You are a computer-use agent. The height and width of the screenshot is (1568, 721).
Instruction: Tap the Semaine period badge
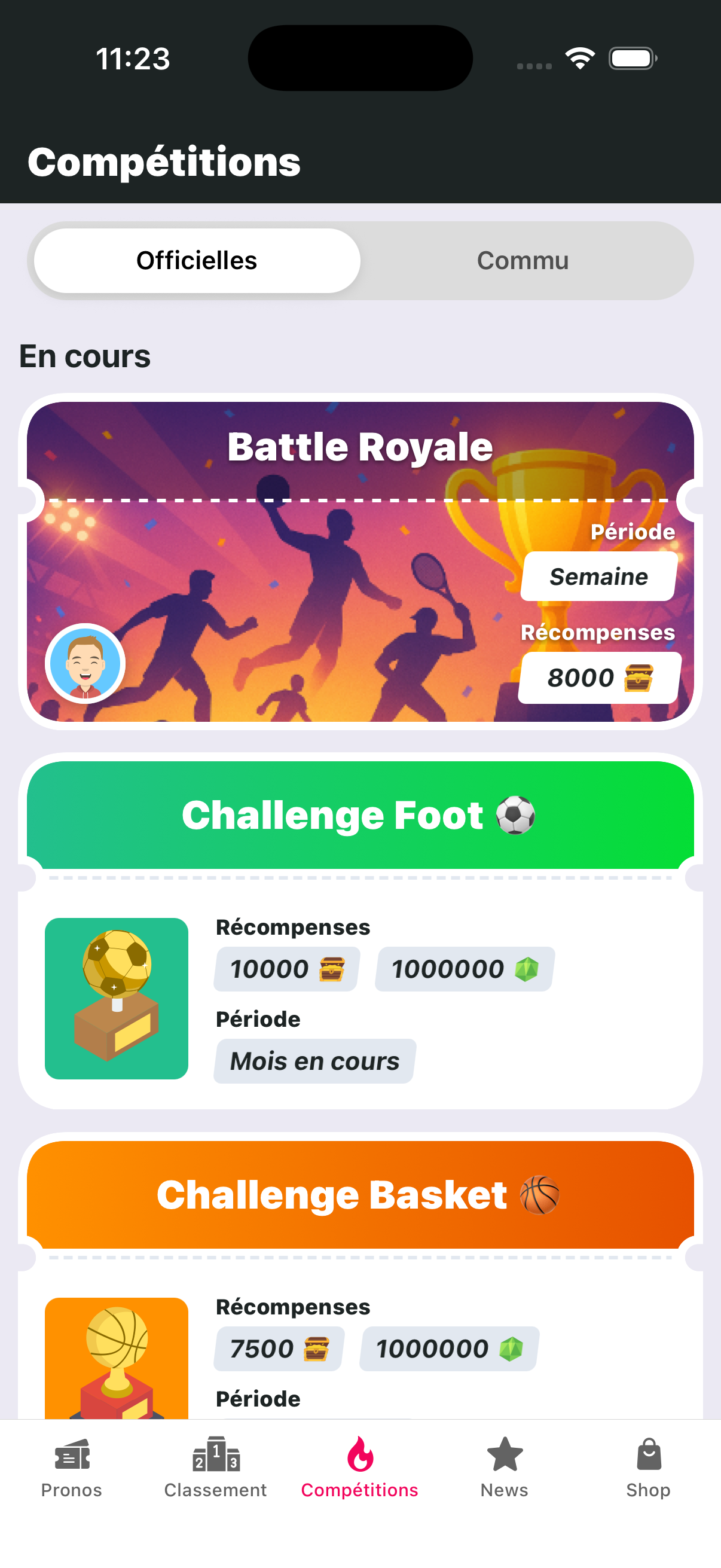pyautogui.click(x=598, y=576)
